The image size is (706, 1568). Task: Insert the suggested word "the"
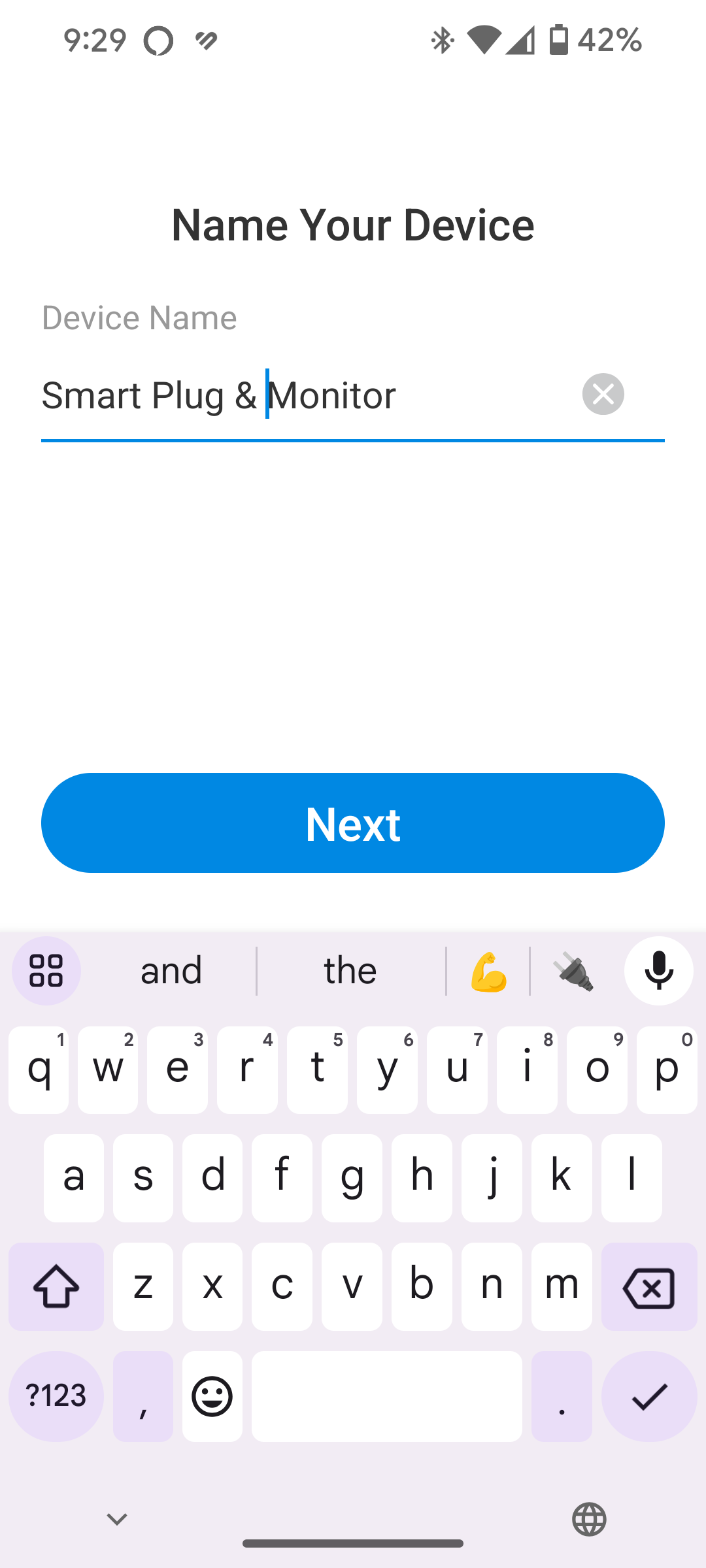coord(351,971)
